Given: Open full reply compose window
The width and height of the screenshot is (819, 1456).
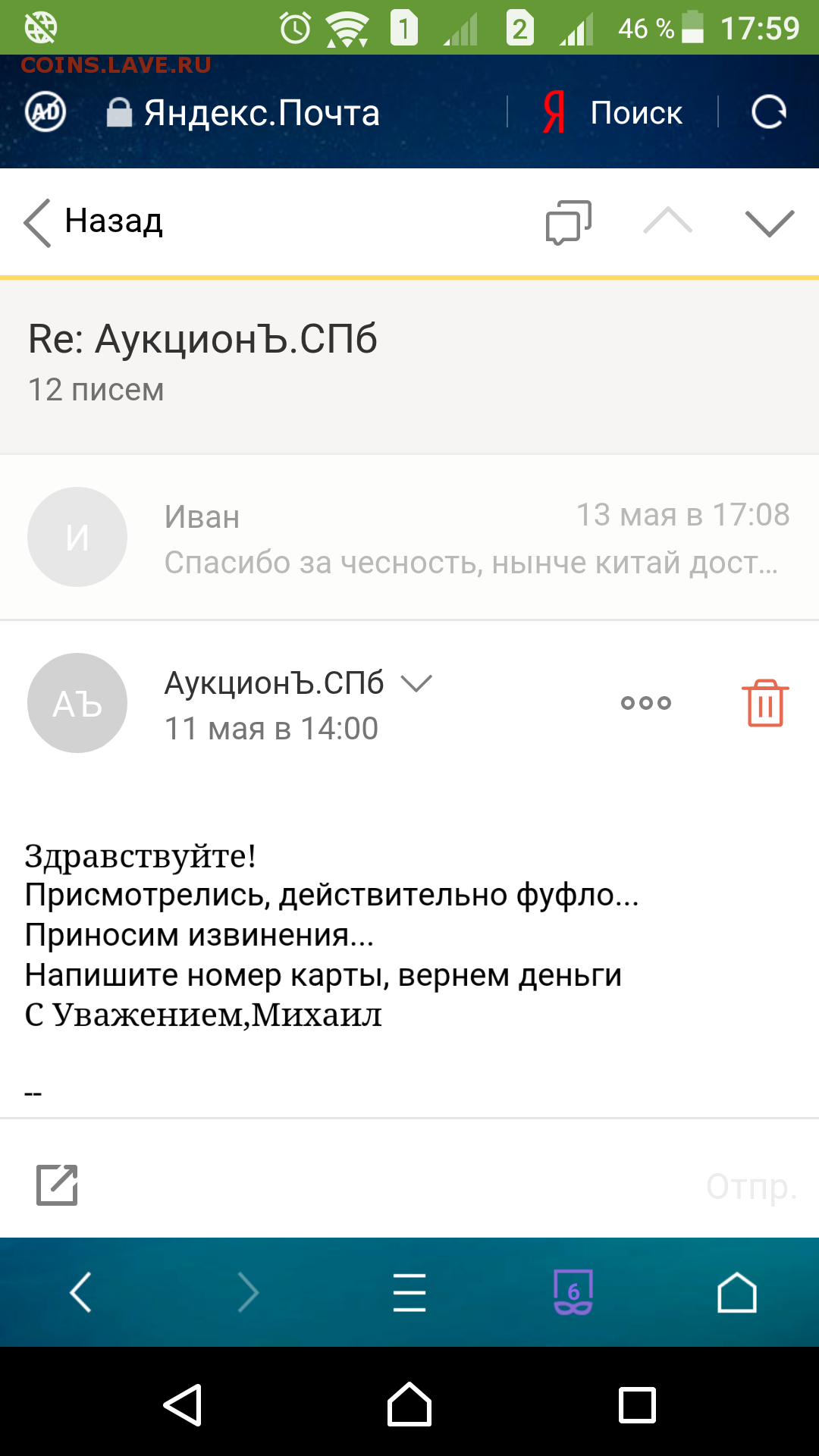Looking at the screenshot, I should tap(58, 1185).
